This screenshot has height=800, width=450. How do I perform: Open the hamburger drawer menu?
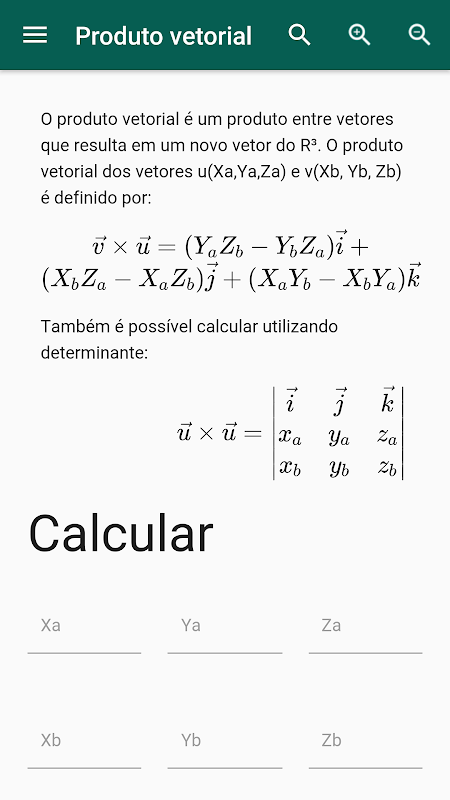pos(35,35)
